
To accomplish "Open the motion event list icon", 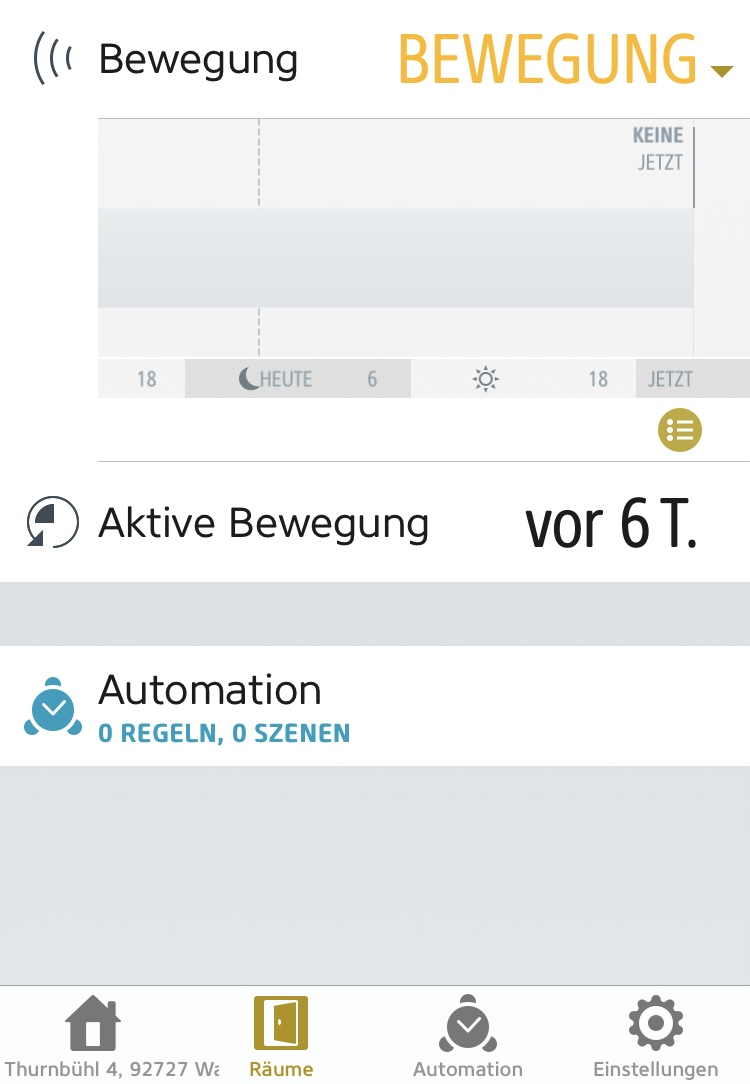I will point(680,431).
